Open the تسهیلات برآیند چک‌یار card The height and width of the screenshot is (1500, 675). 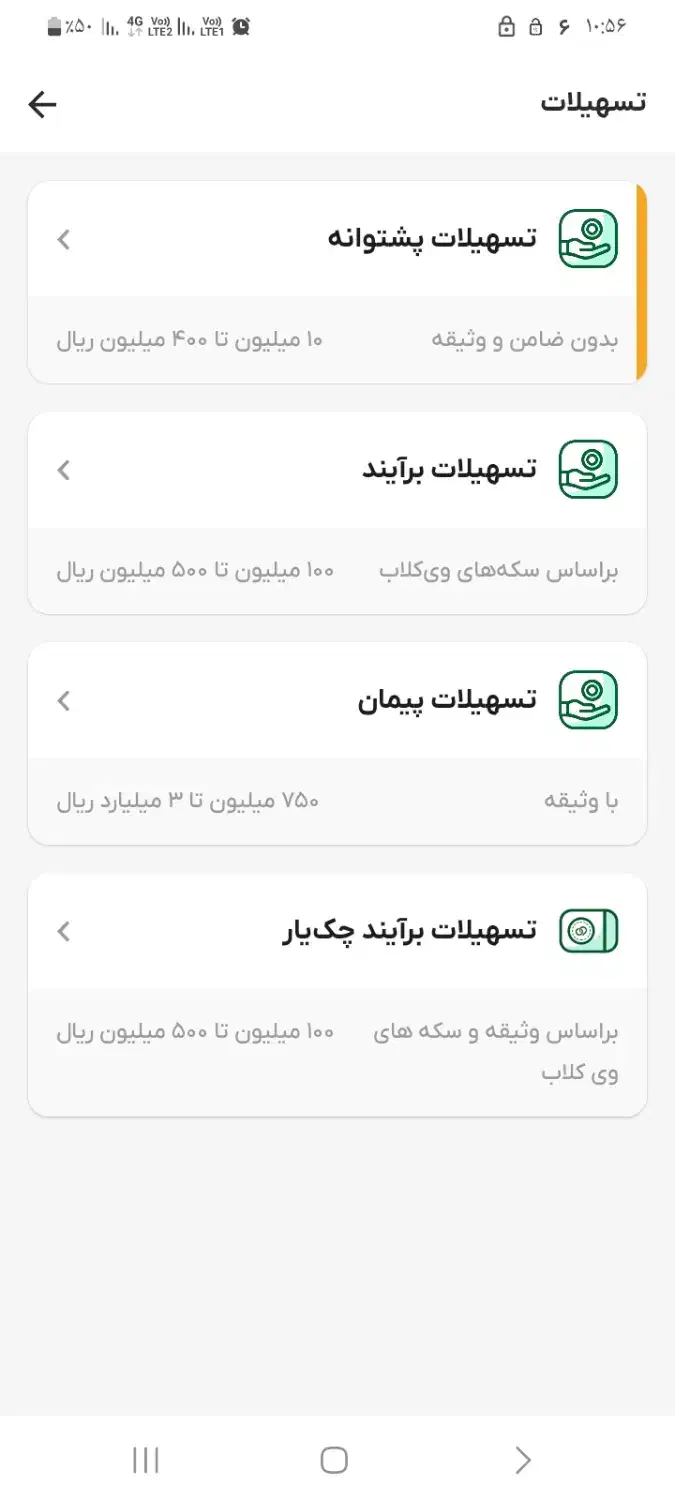point(337,932)
